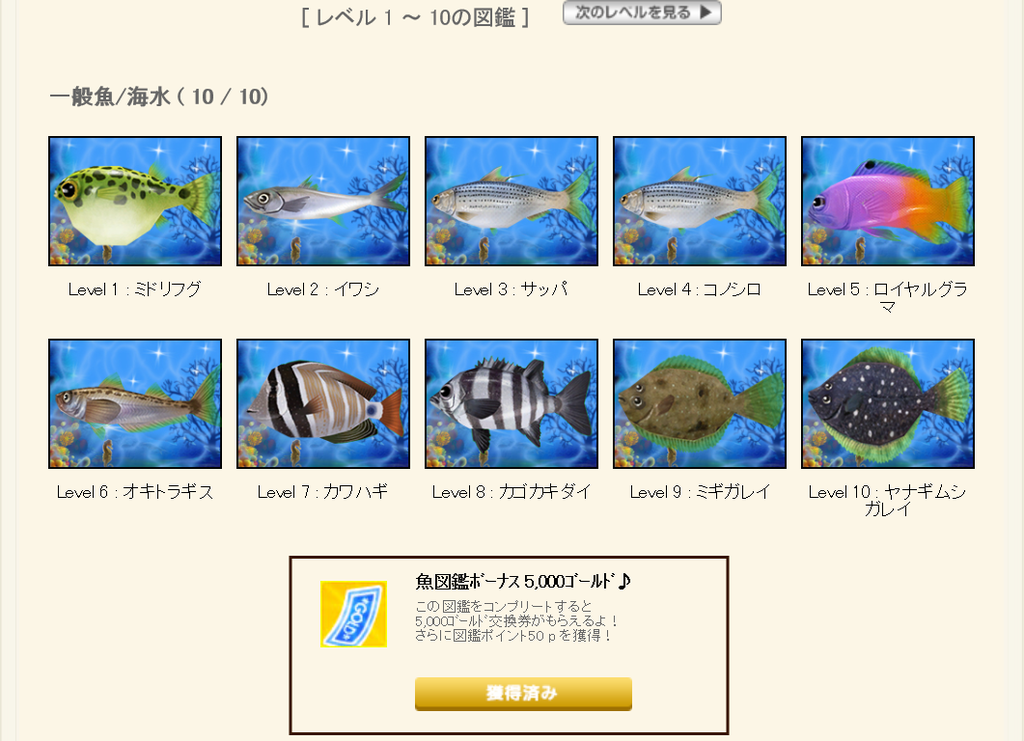Tap the 次のレベルを見る button
Viewport: 1024px width, 741px height.
(x=641, y=13)
